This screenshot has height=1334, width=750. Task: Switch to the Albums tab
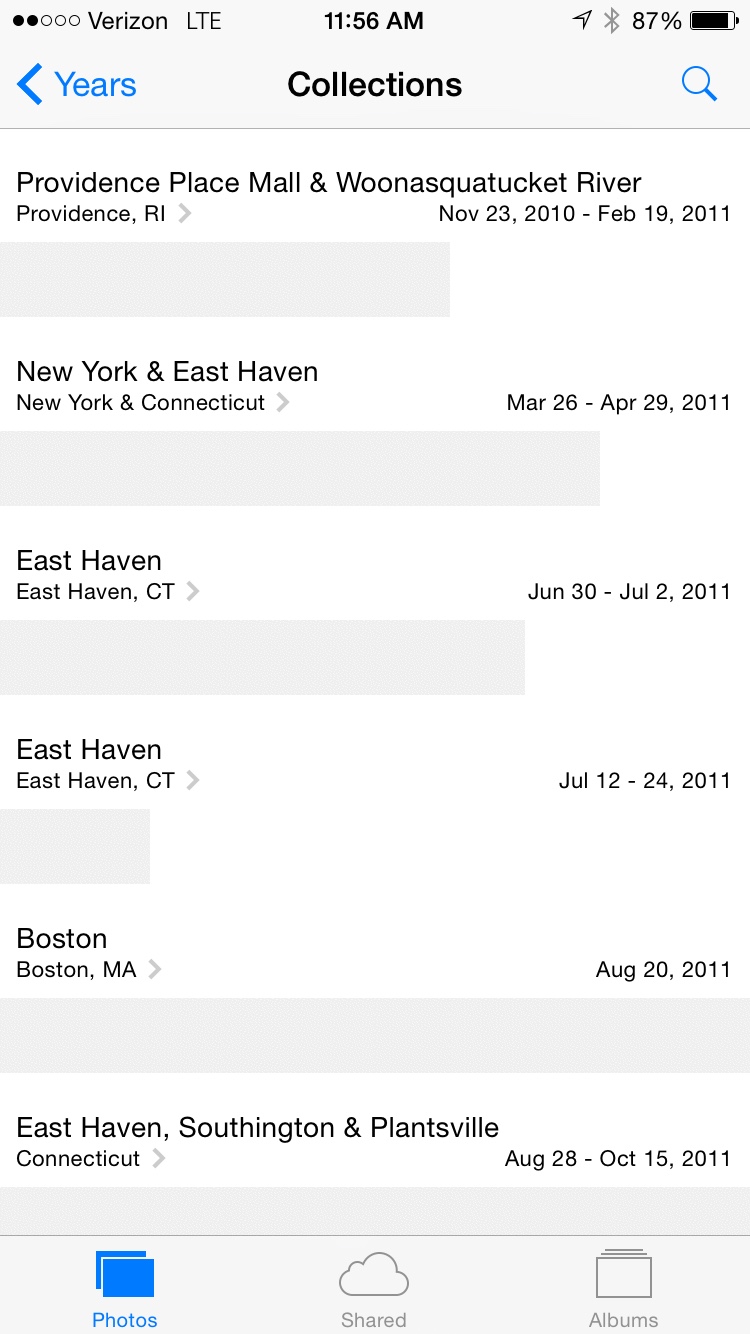(x=624, y=1290)
